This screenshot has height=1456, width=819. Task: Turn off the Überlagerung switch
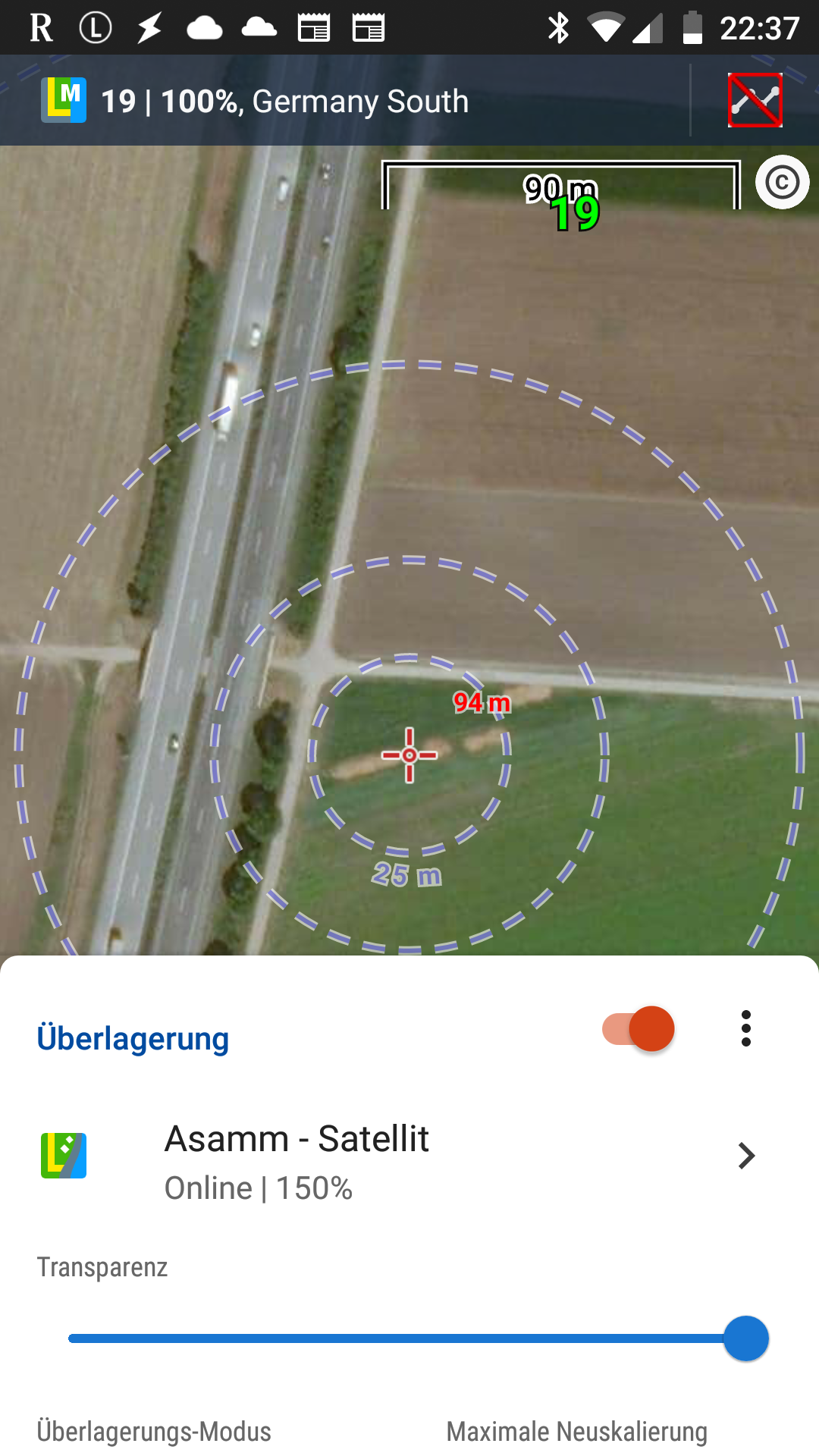pyautogui.click(x=639, y=1029)
